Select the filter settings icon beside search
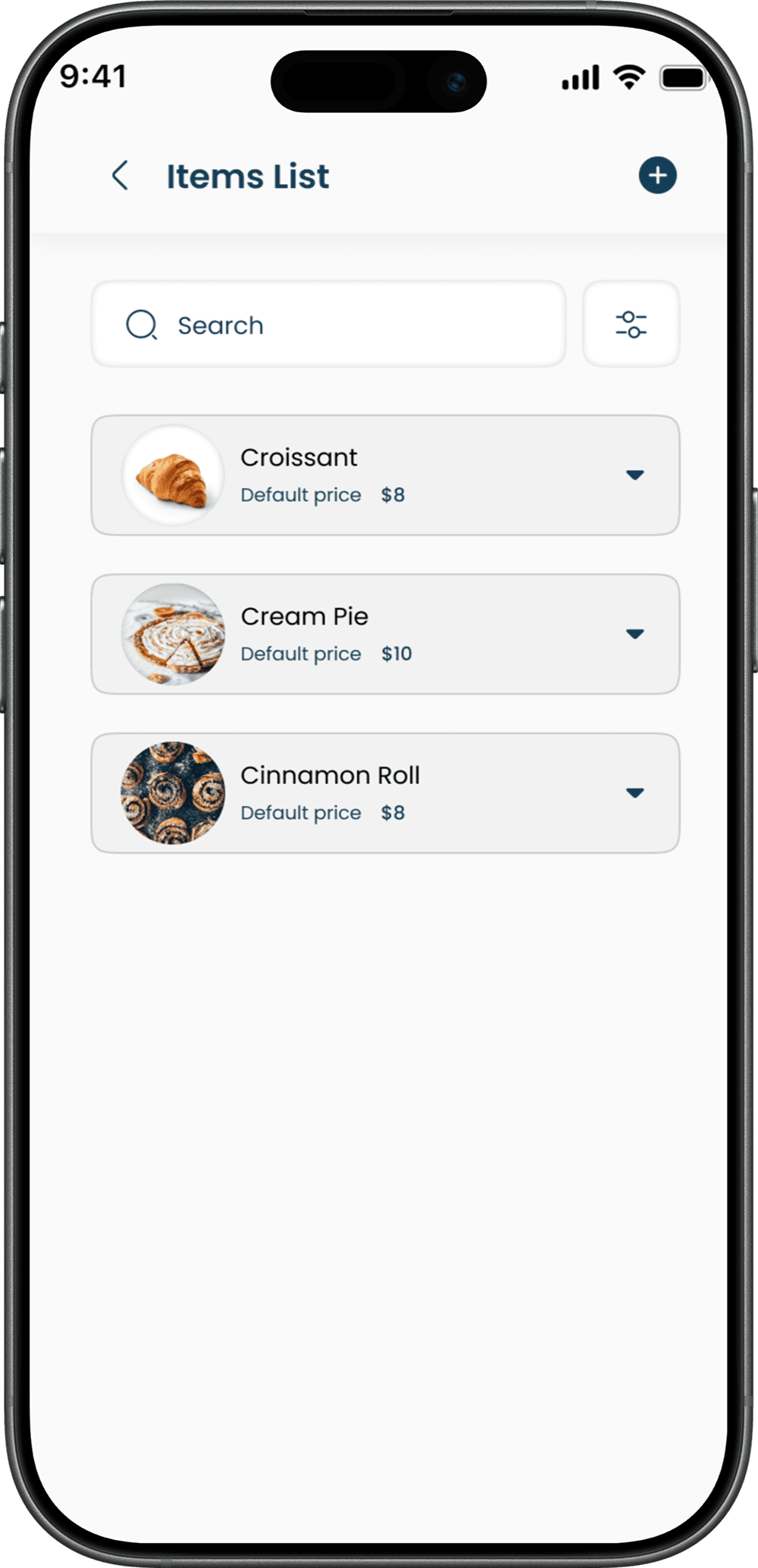This screenshot has width=758, height=1568. (631, 325)
